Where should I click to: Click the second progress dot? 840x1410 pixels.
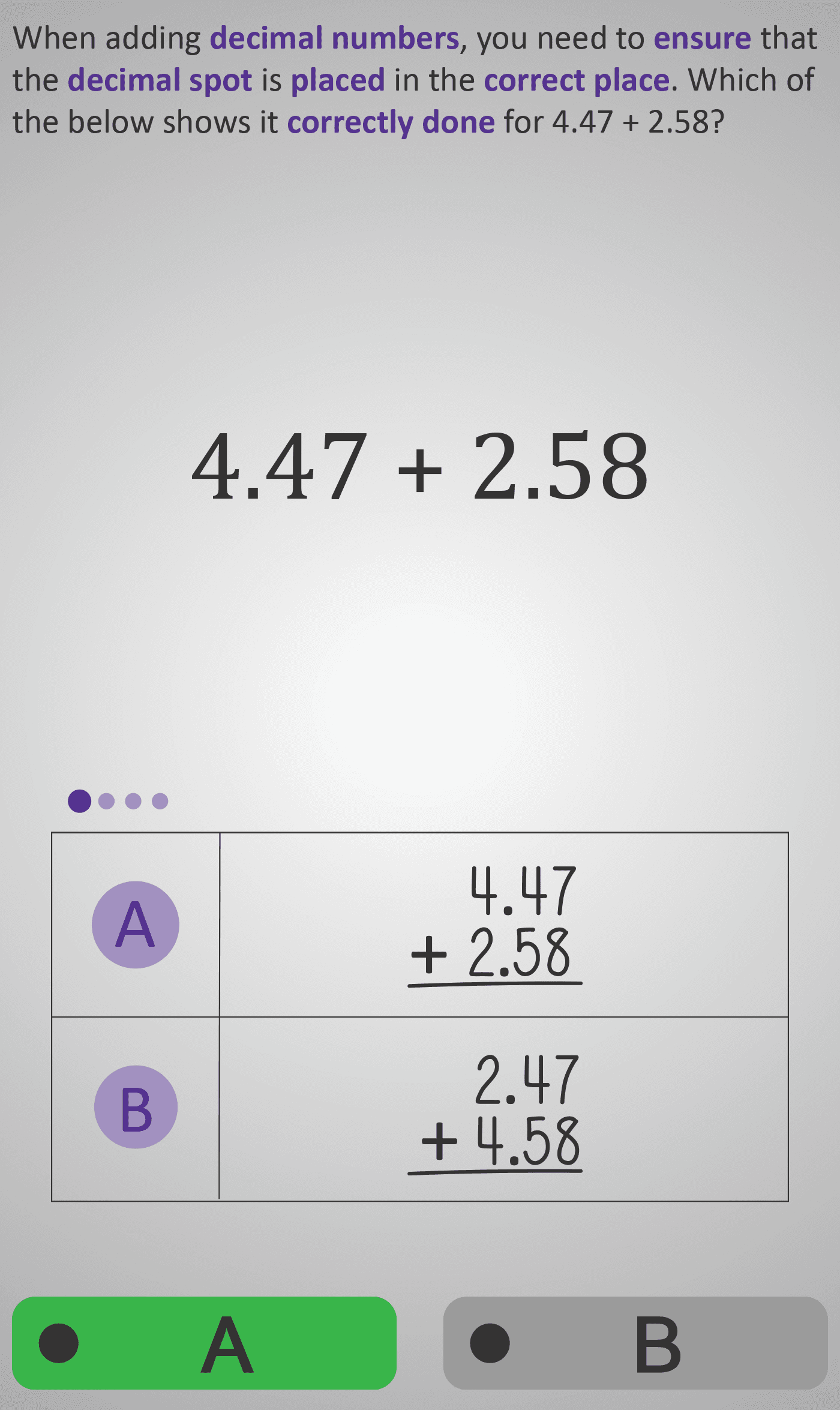(x=106, y=800)
